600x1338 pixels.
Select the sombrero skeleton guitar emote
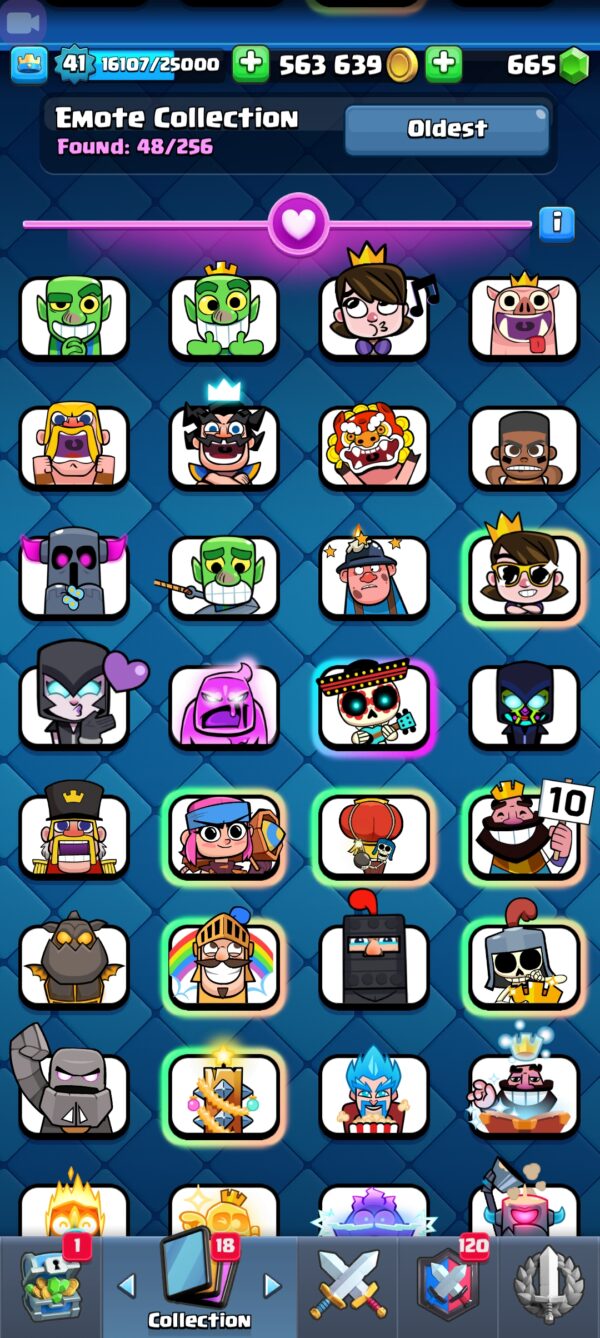pyautogui.click(x=374, y=705)
